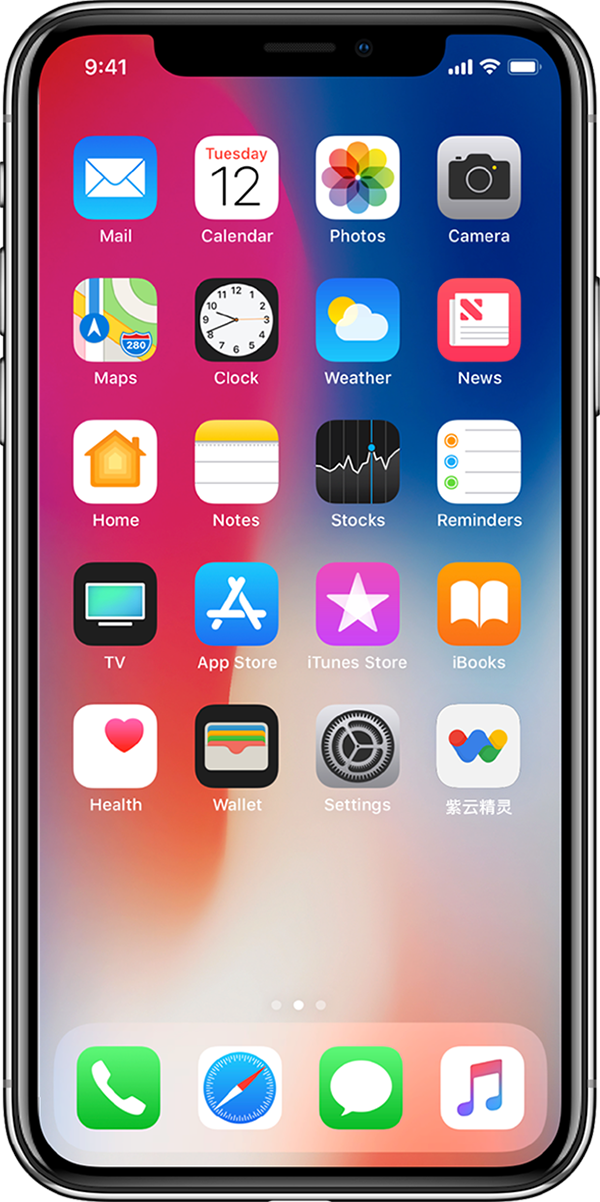
Task: Open the News app
Action: coord(478,320)
